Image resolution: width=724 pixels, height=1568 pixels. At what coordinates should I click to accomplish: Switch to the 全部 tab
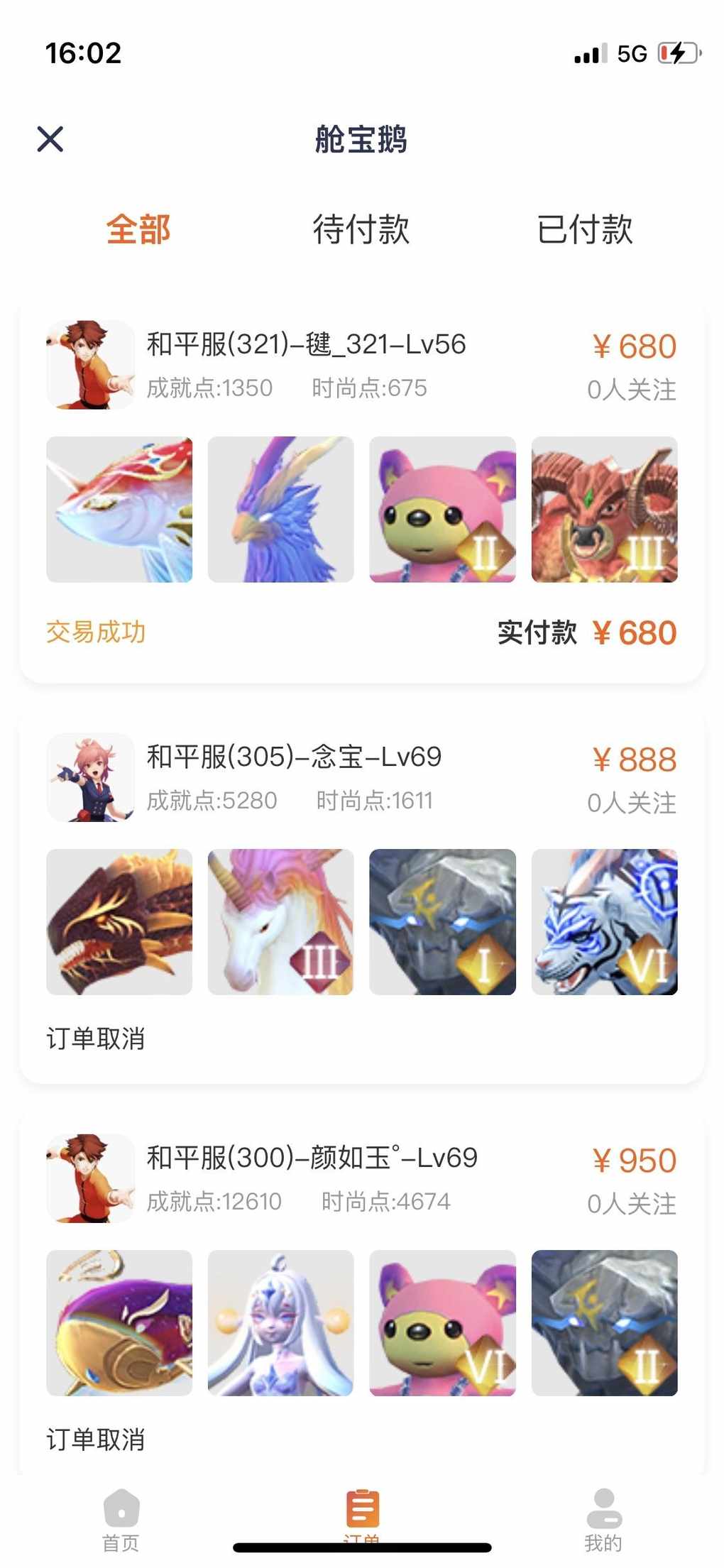tap(138, 229)
